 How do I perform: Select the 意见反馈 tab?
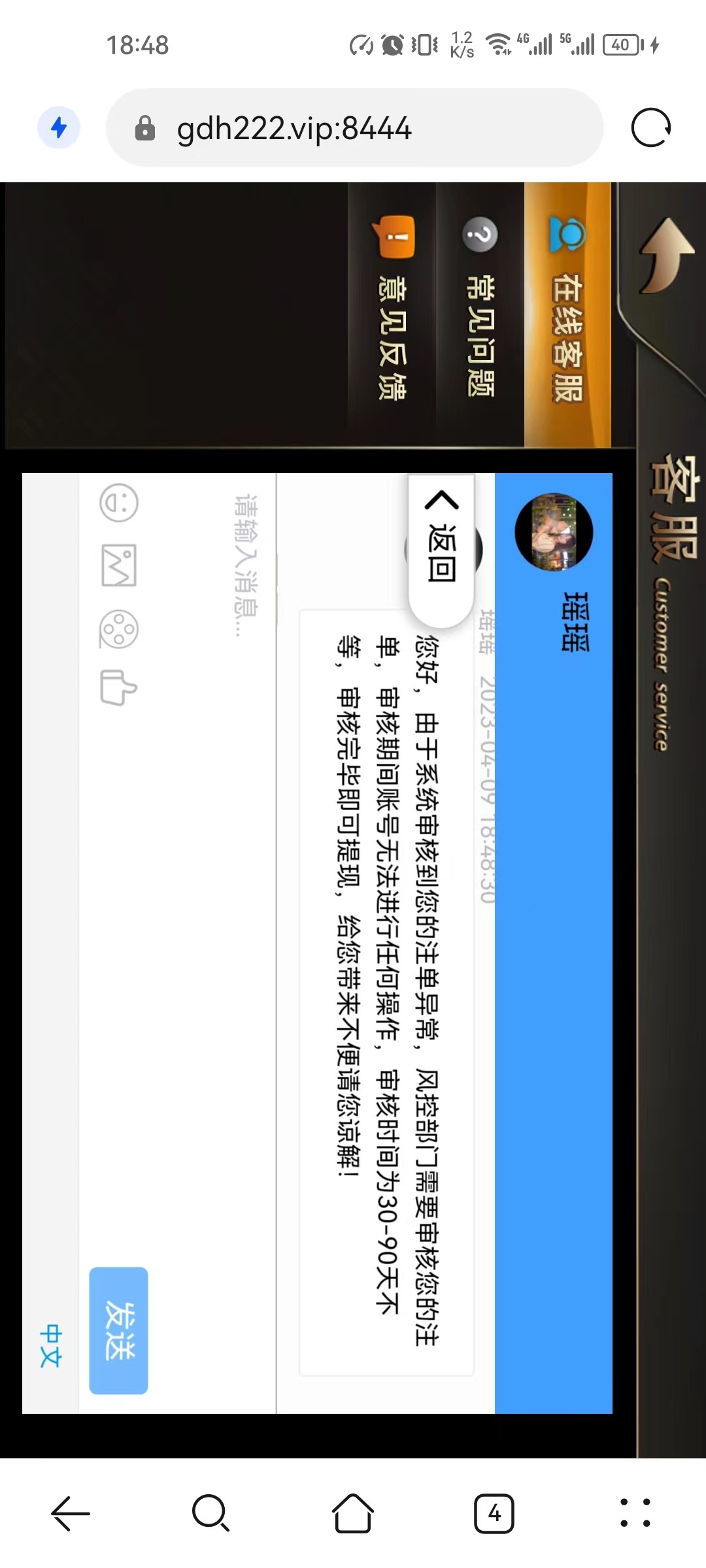[x=393, y=314]
